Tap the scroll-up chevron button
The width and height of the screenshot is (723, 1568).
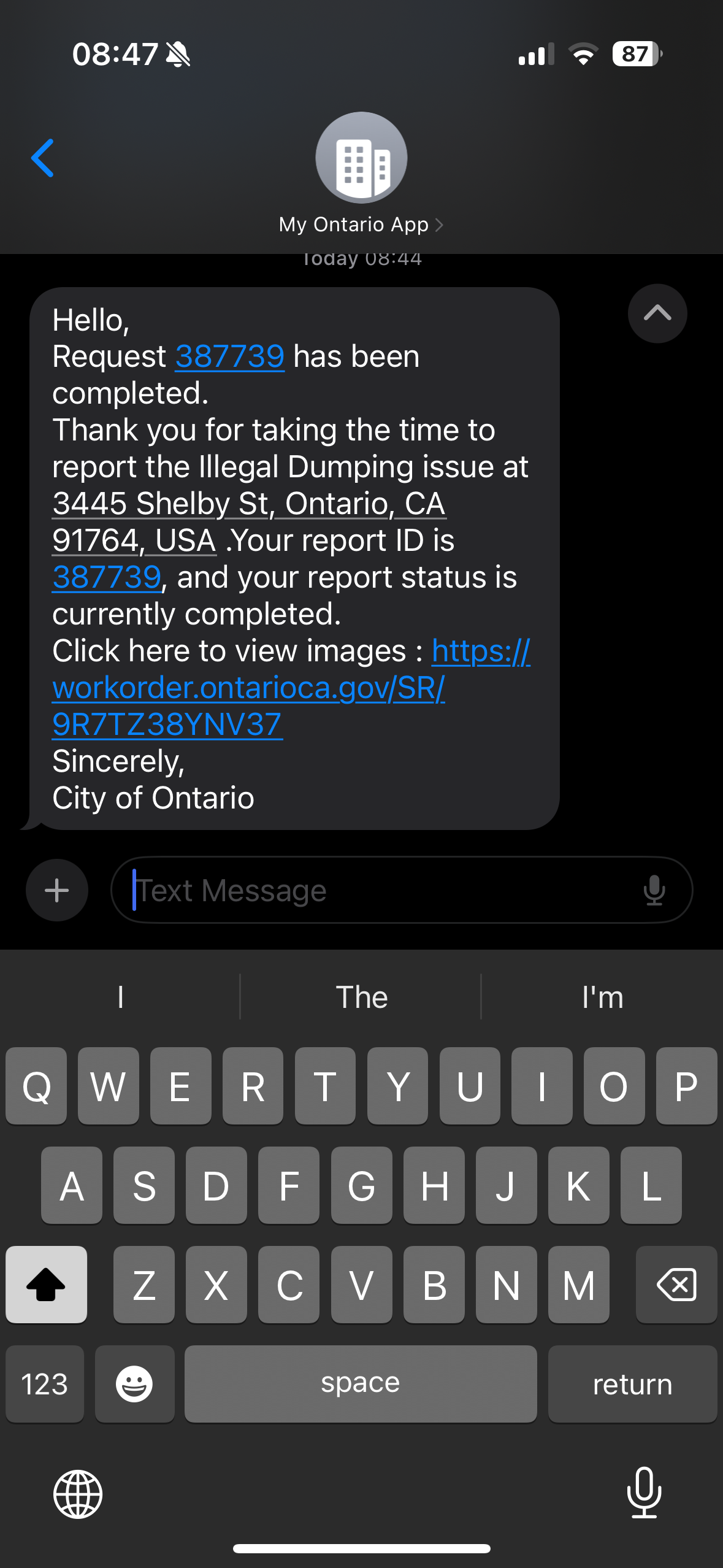[x=657, y=313]
